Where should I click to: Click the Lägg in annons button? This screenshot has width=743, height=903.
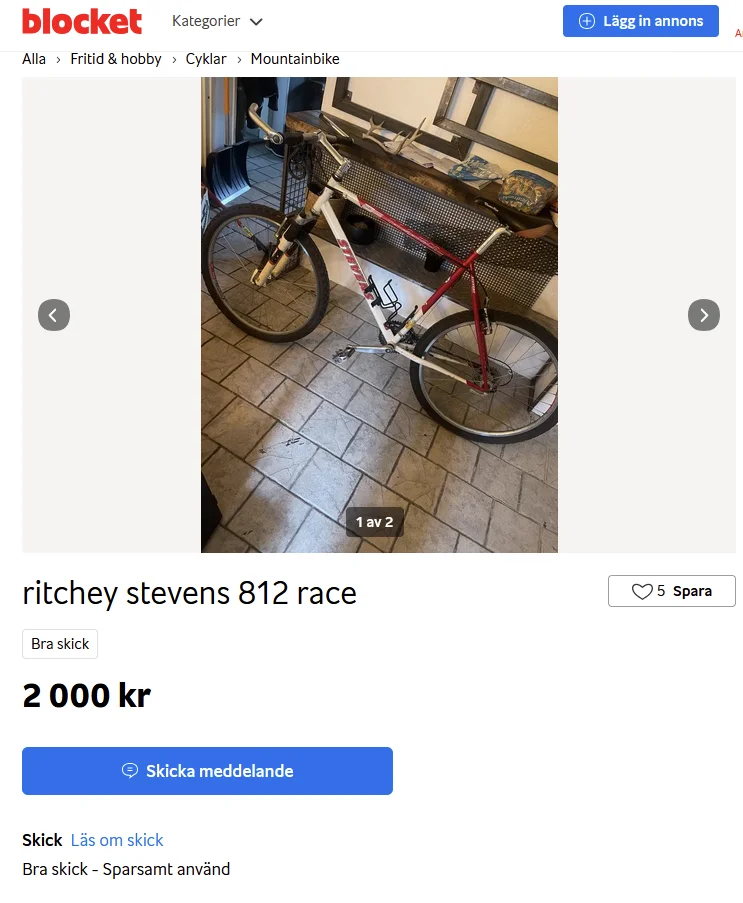click(x=640, y=20)
